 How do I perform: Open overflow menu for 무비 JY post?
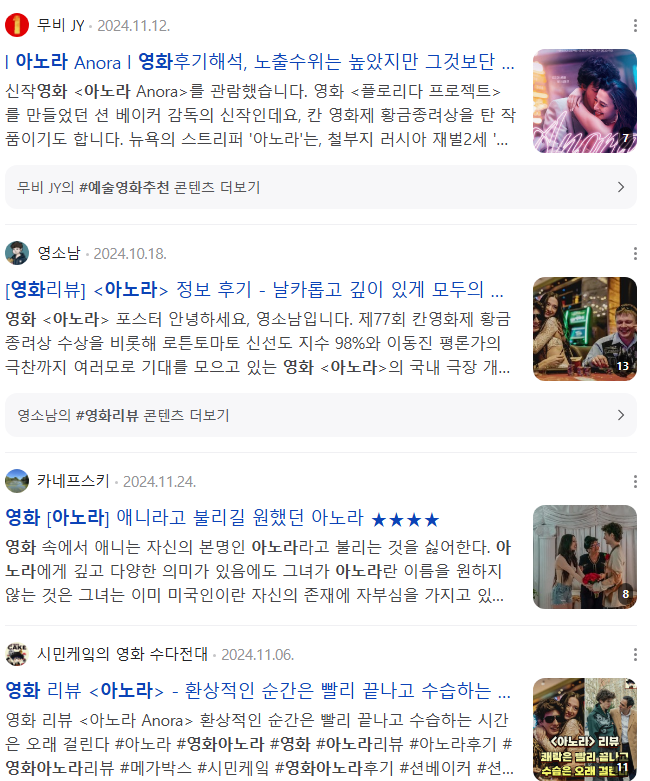635,26
